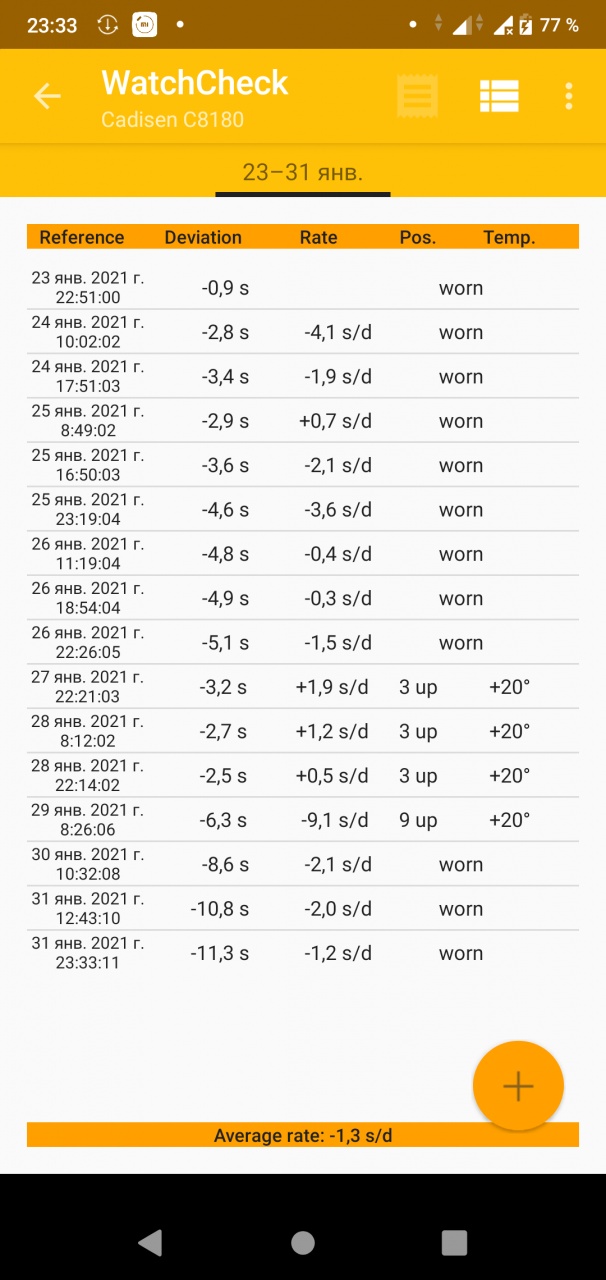Go back using the arrow icon

pyautogui.click(x=47, y=96)
